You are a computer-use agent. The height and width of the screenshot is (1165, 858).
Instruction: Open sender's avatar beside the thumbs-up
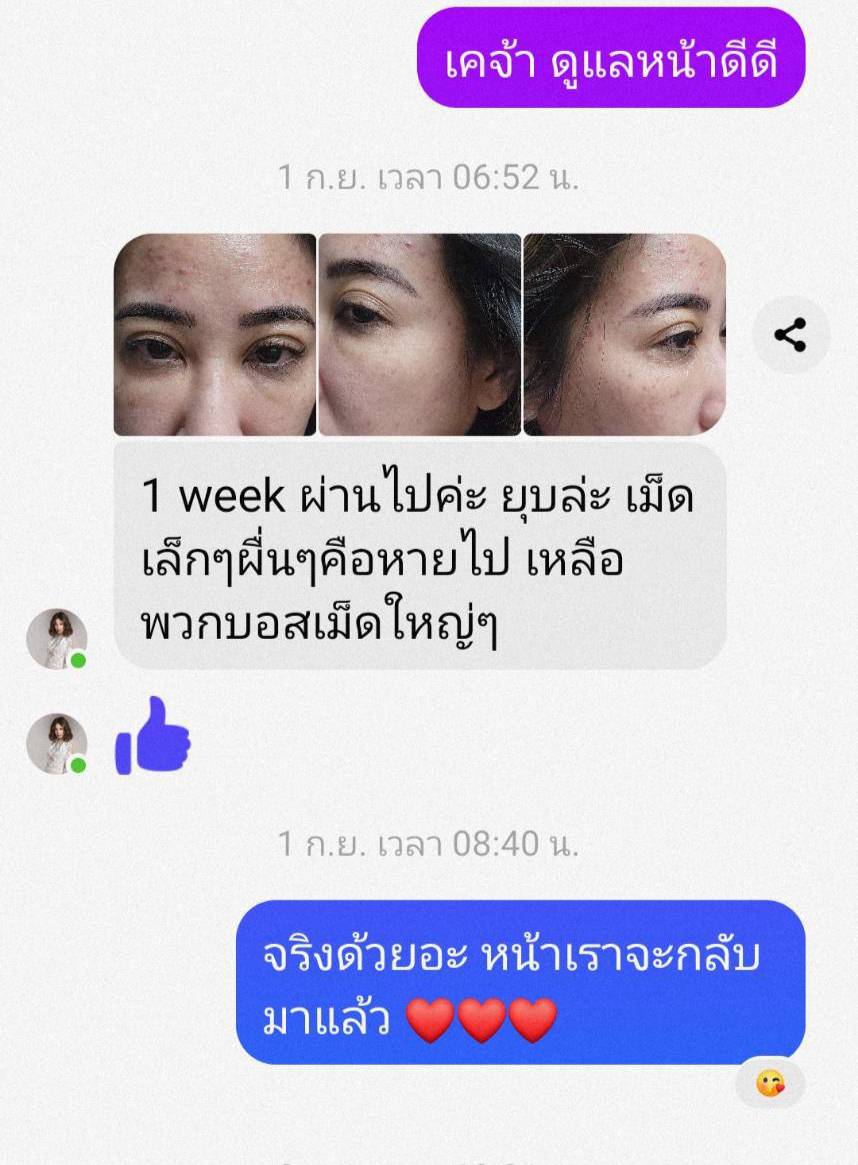click(56, 743)
